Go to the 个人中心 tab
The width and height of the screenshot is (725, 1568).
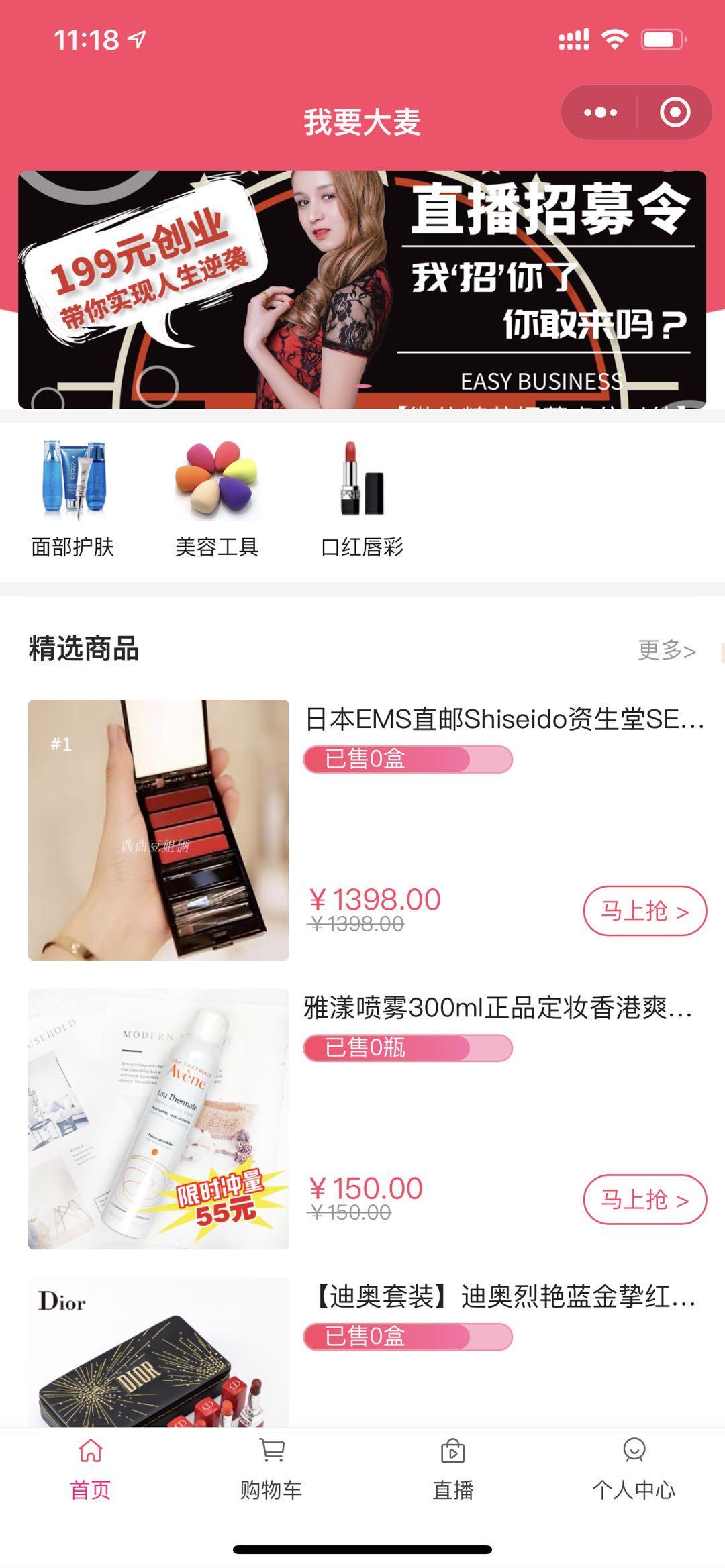point(634,1469)
